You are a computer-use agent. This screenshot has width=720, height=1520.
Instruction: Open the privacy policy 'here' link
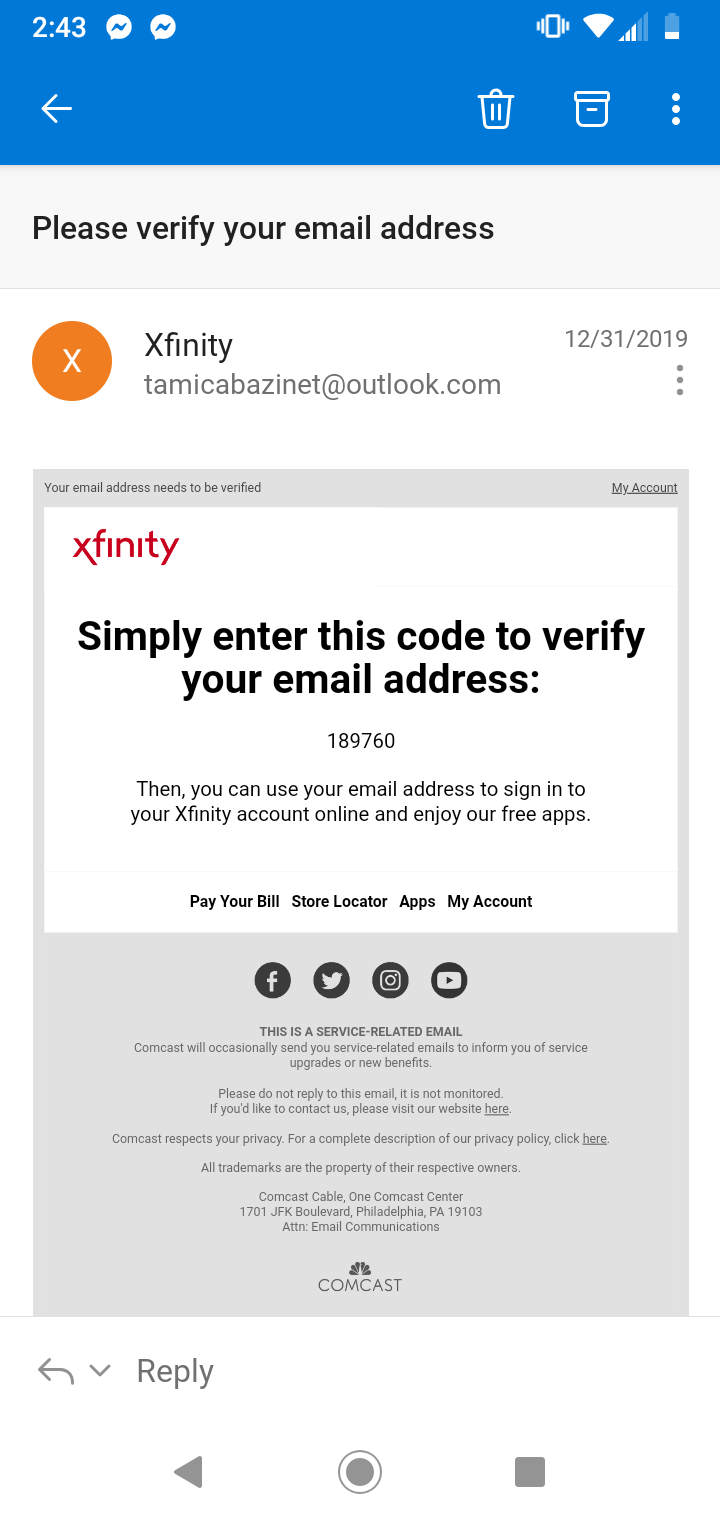[x=594, y=1139]
